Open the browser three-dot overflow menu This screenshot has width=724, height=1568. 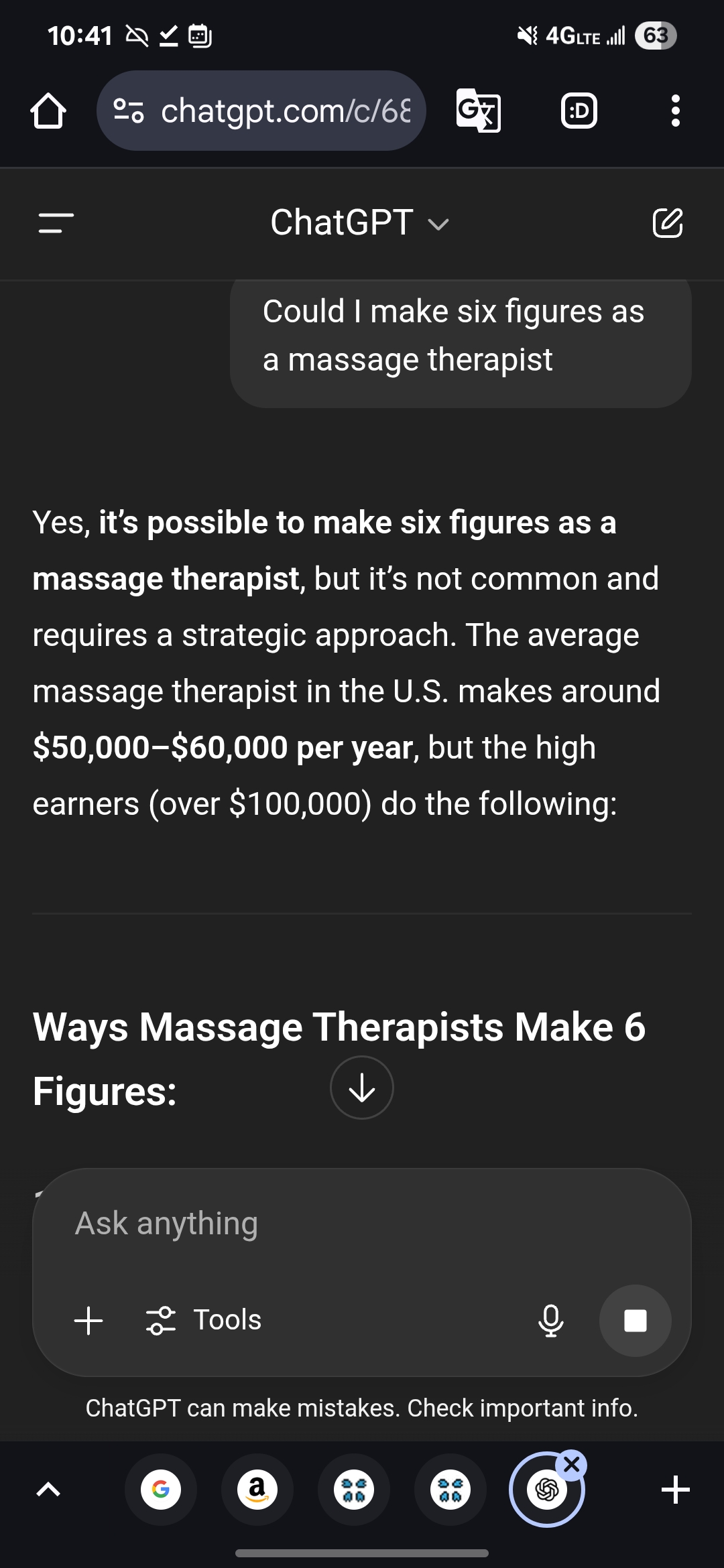click(675, 111)
